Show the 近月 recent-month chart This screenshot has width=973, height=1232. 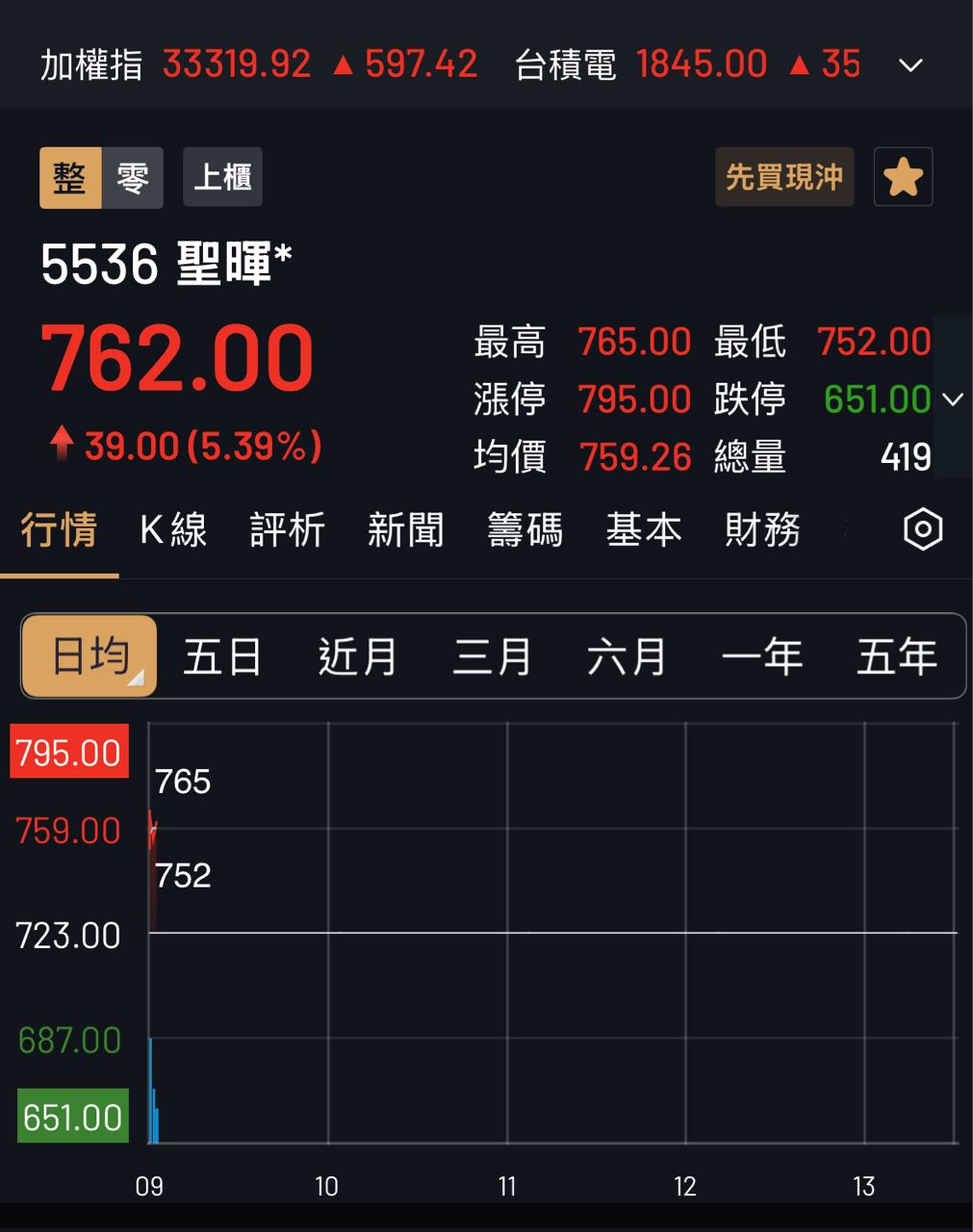357,656
